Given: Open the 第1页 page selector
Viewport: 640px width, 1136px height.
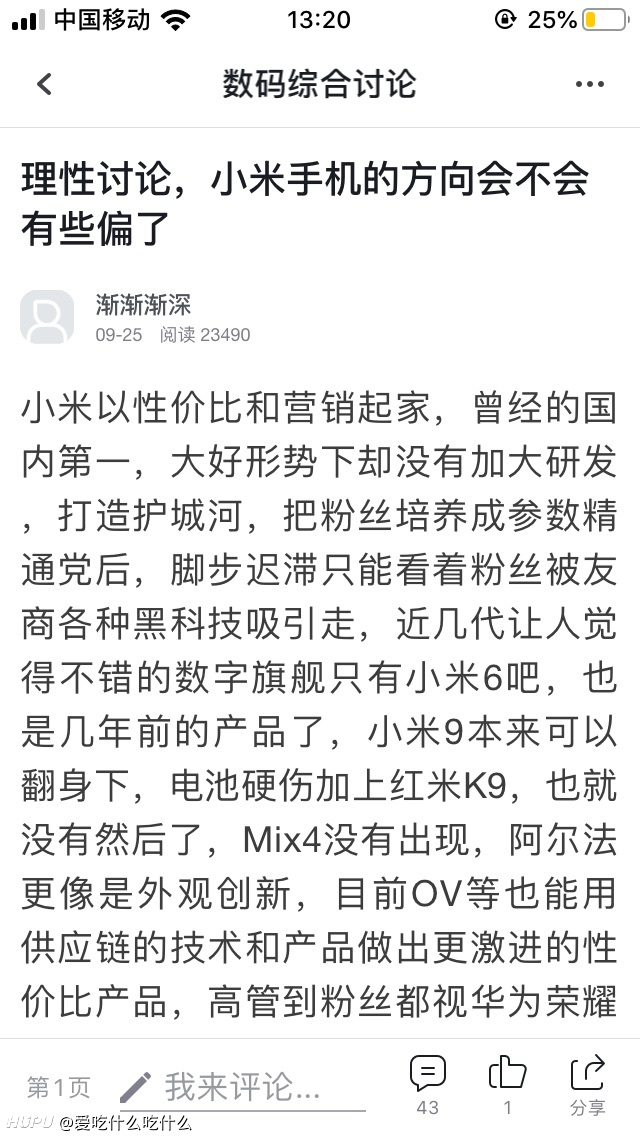Looking at the screenshot, I should [x=59, y=1087].
